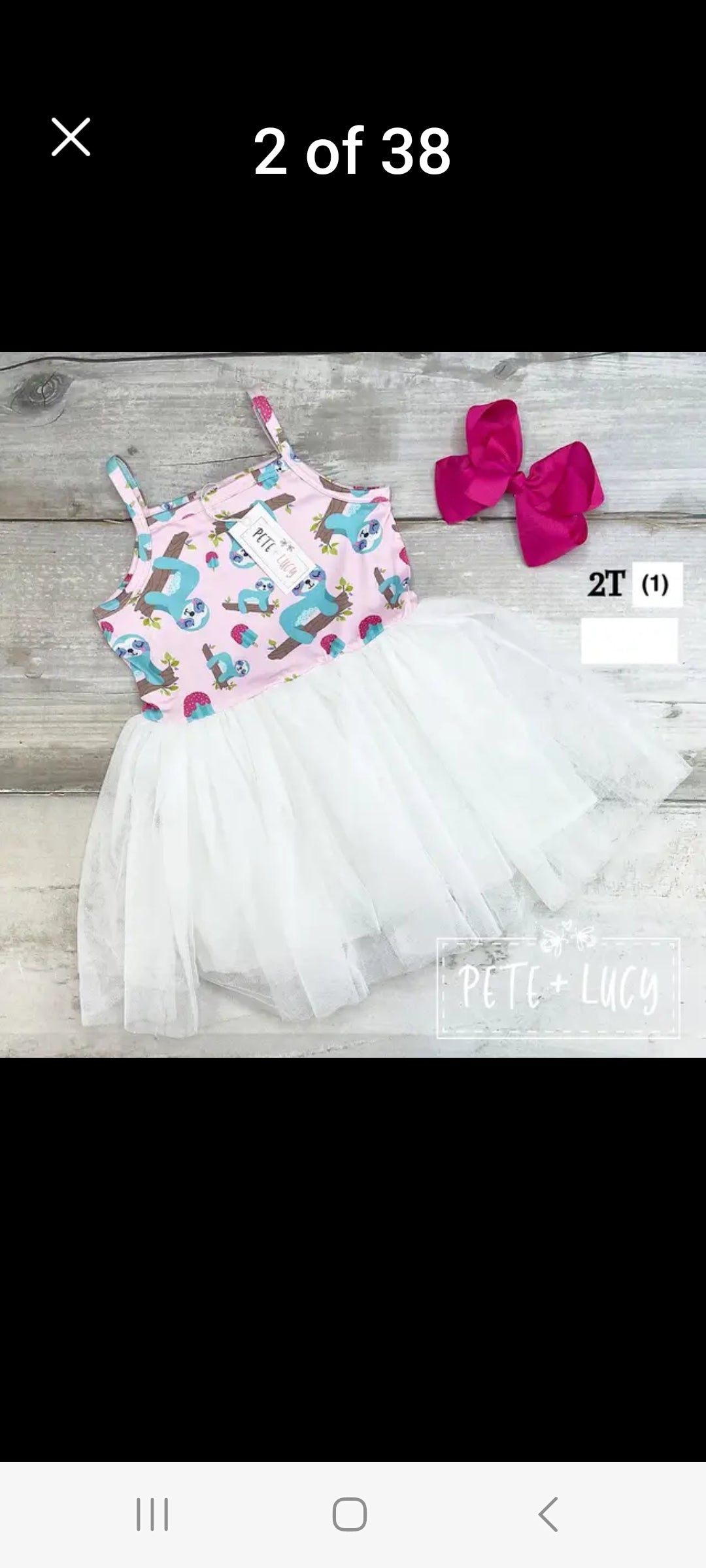Image resolution: width=706 pixels, height=1568 pixels.
Task: Open recent apps overview
Action: 152,1514
